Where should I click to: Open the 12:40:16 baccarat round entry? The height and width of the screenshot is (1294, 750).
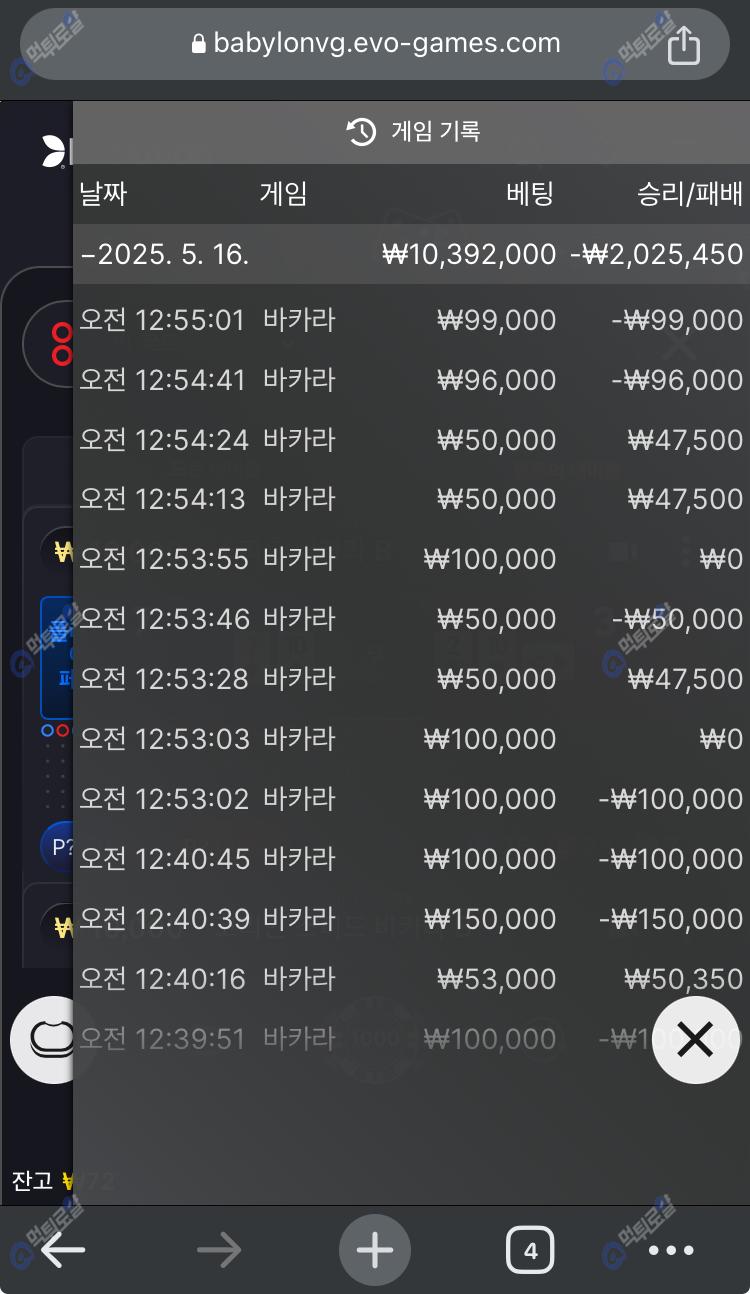tap(410, 979)
